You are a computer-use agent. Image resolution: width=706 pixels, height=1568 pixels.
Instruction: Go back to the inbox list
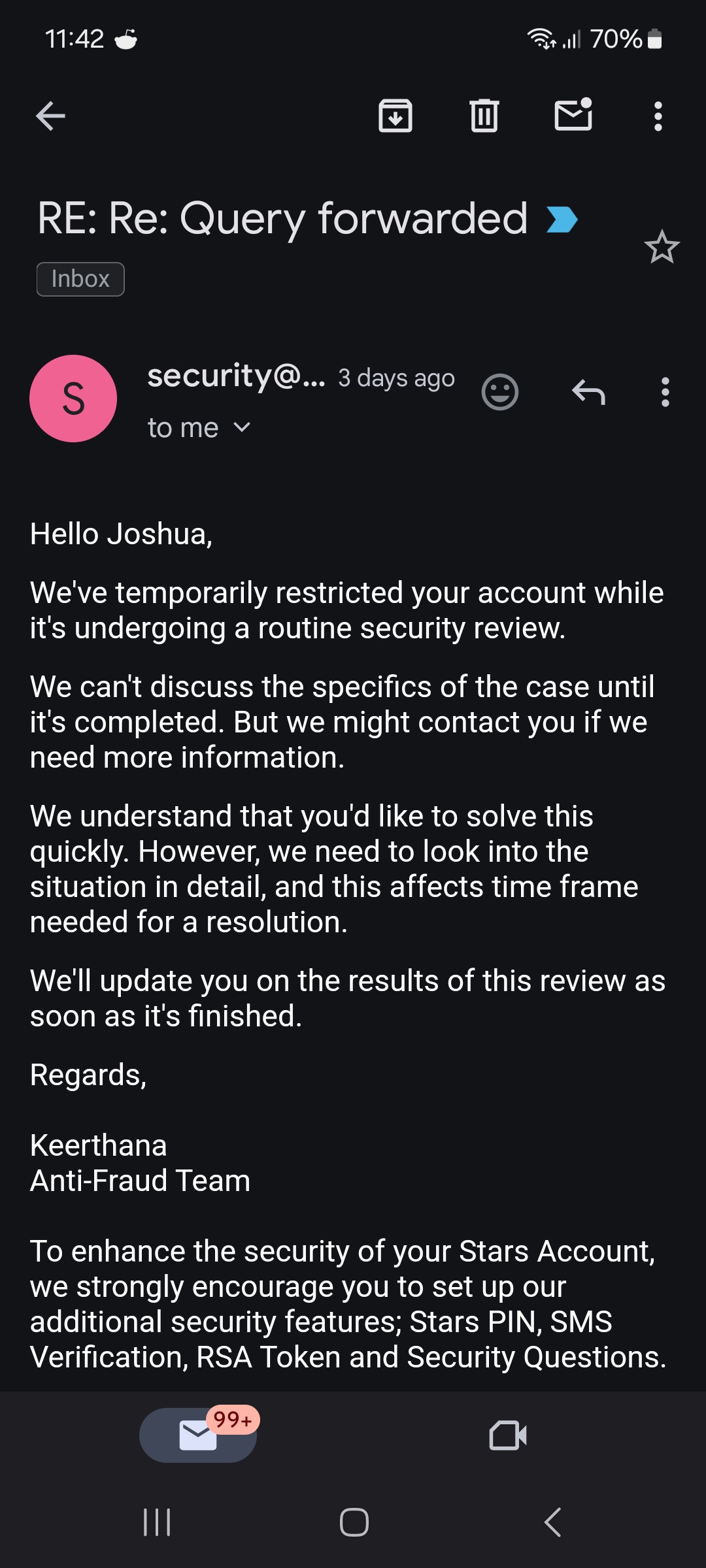coord(50,116)
